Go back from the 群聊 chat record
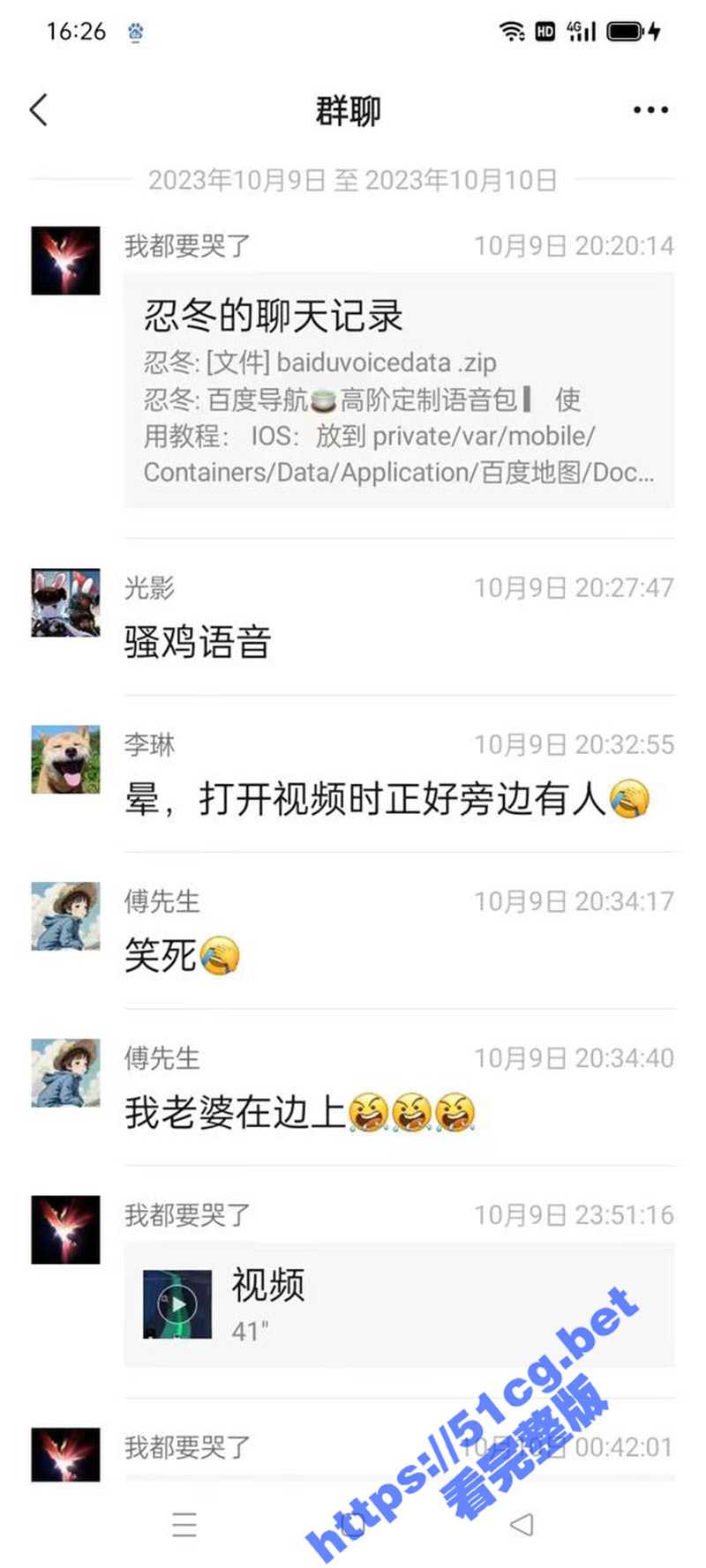706x1568 pixels. point(39,110)
